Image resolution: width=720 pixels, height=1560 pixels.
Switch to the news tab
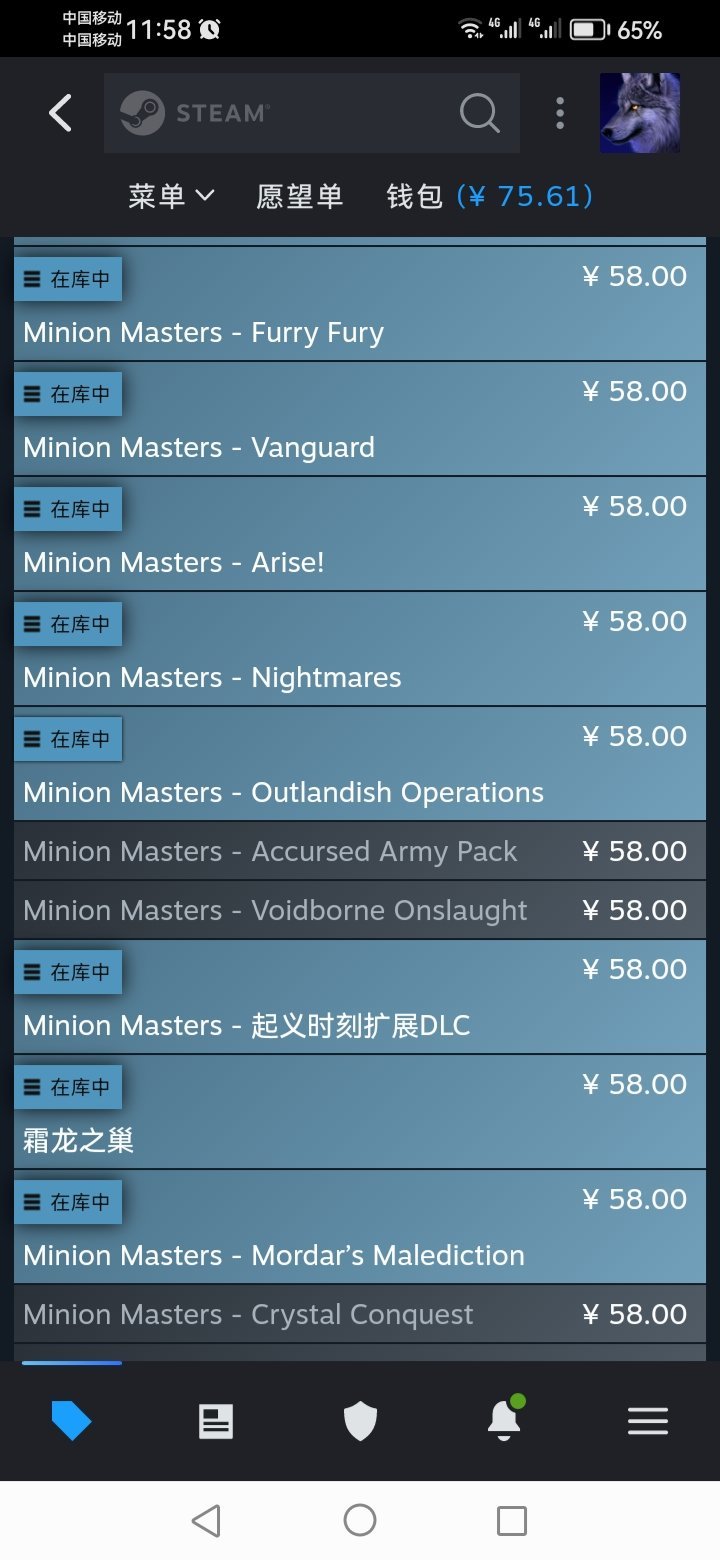point(216,1421)
